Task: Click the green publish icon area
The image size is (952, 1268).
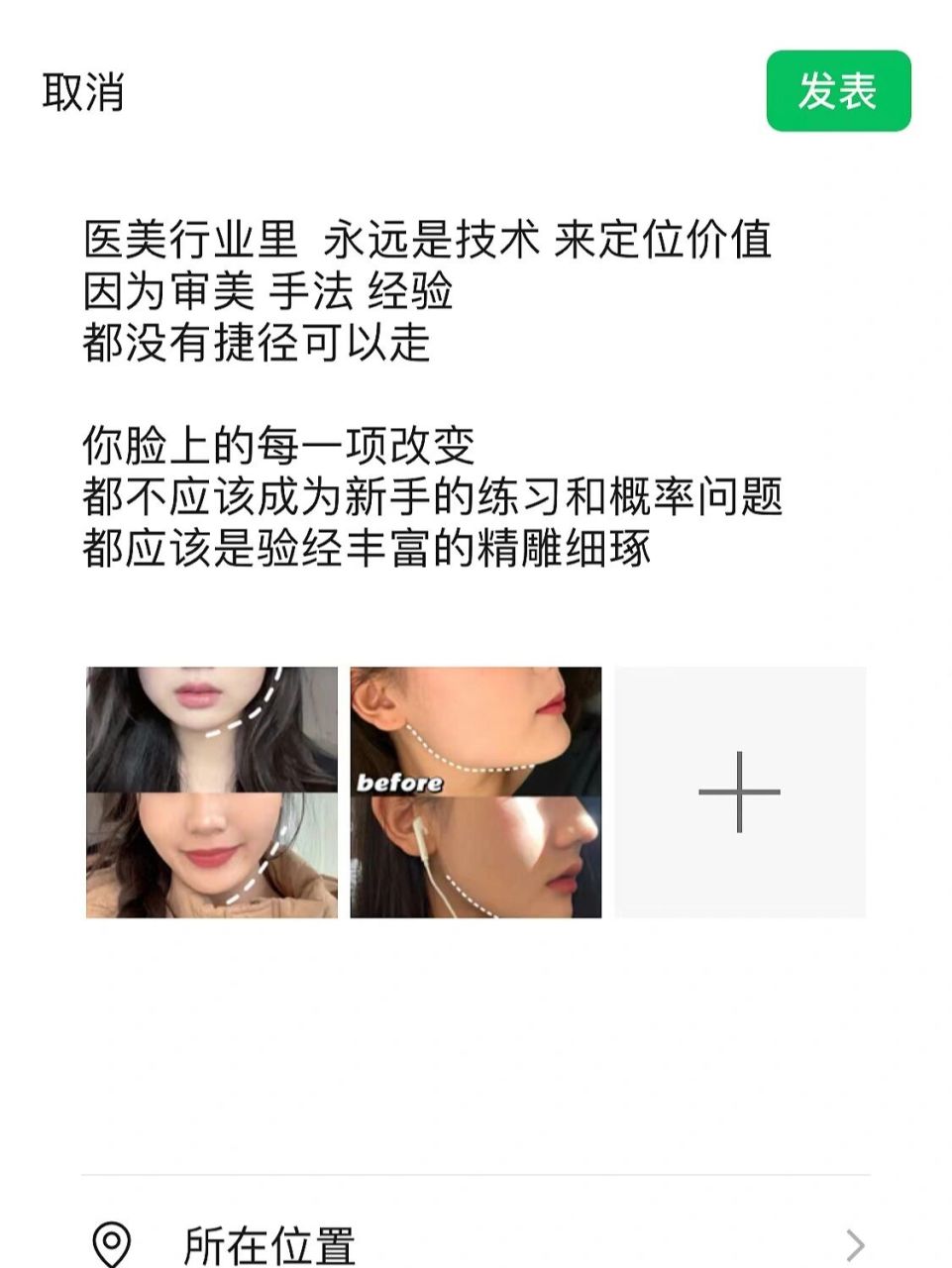Action: click(x=837, y=91)
